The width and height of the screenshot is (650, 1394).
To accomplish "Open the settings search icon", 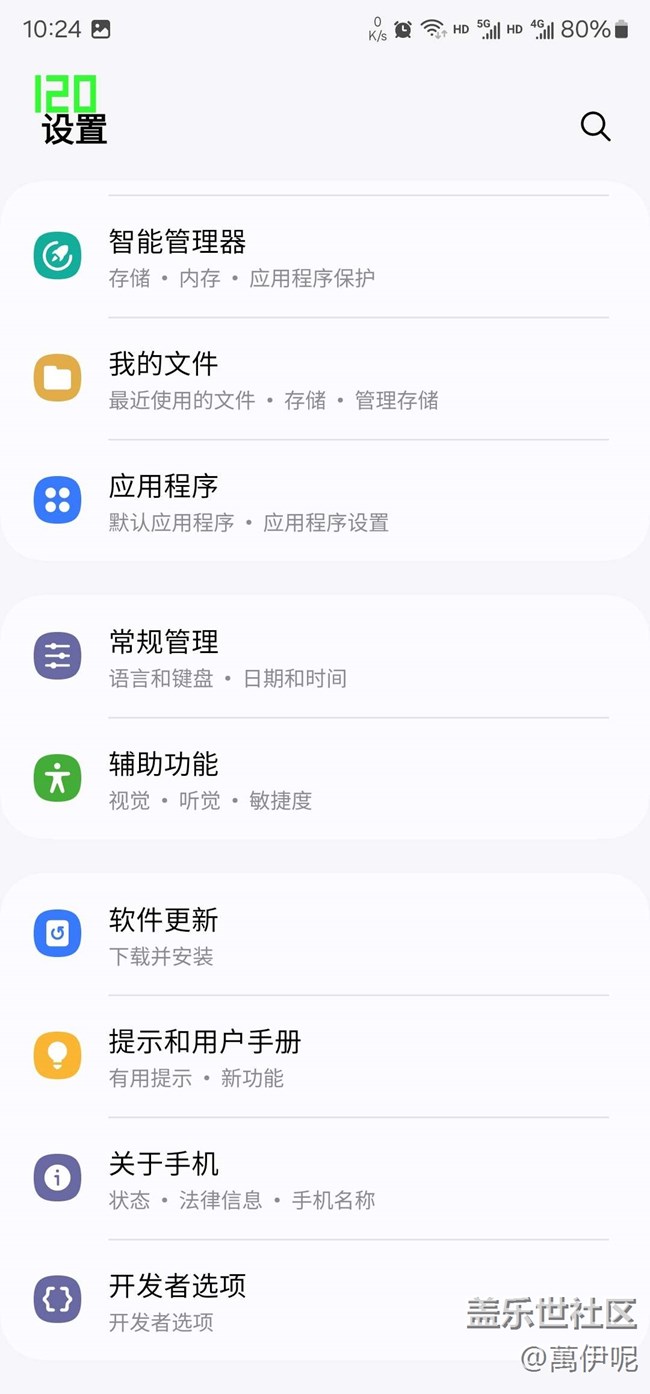I will [x=595, y=126].
